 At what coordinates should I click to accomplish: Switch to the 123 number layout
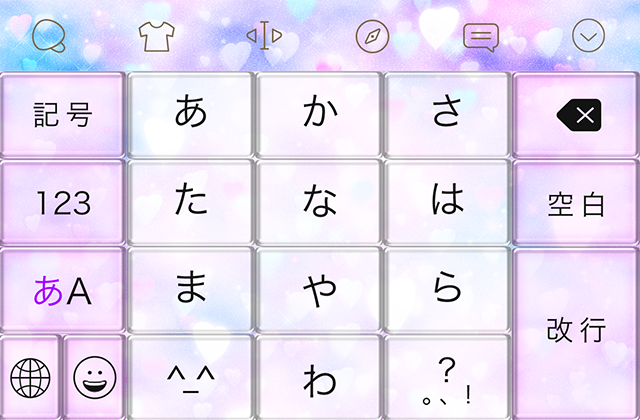point(63,204)
